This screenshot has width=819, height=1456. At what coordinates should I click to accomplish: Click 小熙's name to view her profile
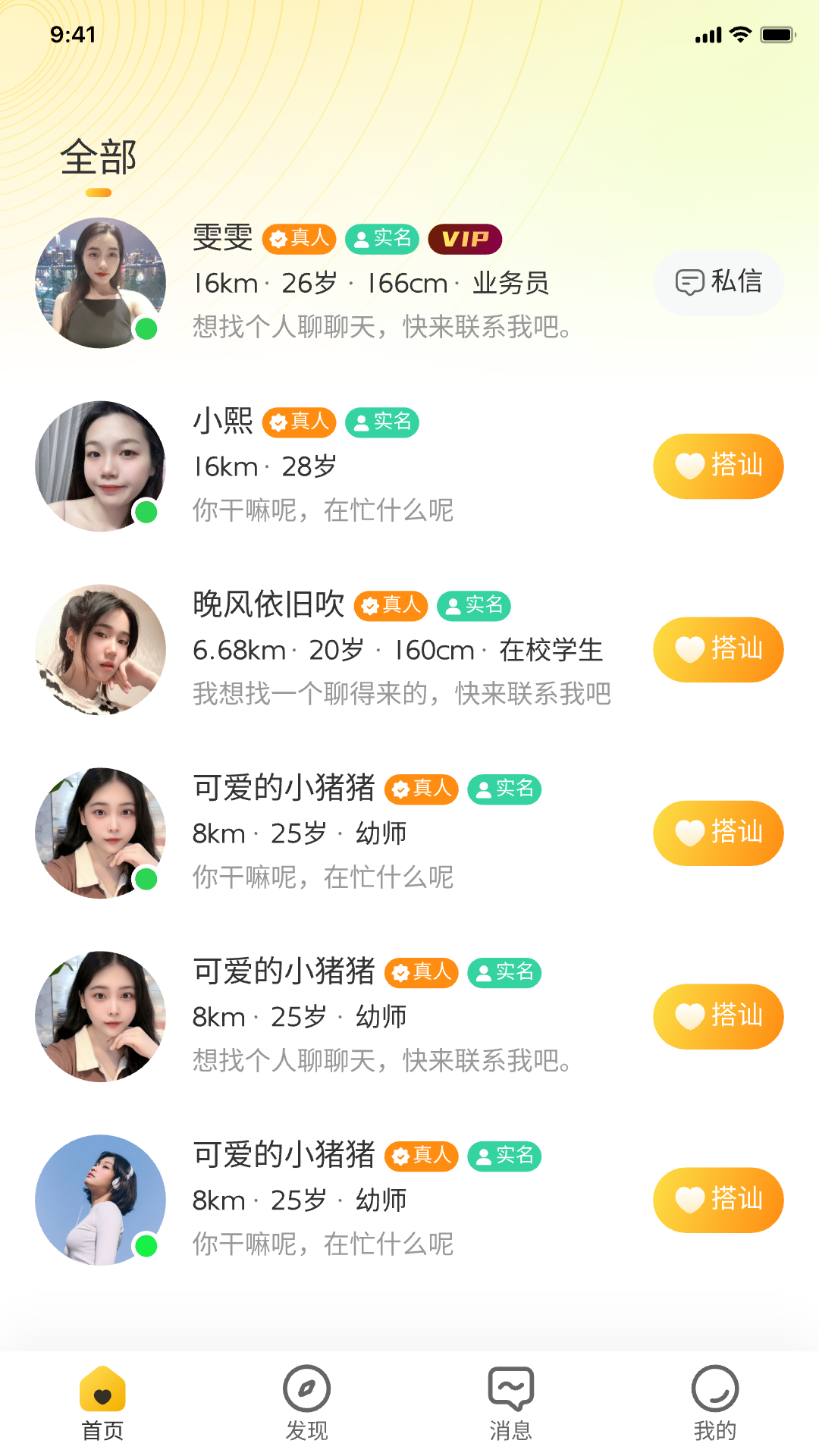[222, 422]
